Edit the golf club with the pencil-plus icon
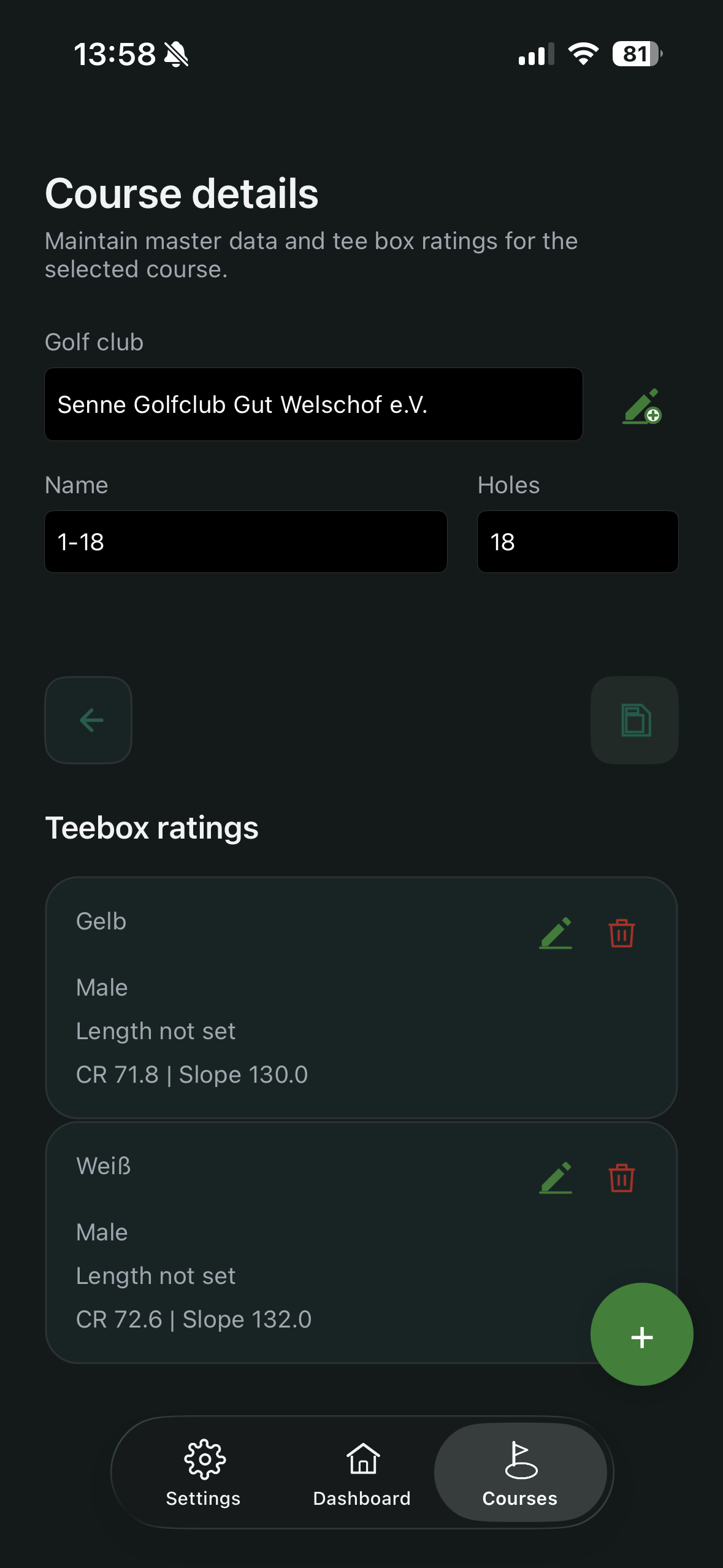Screen dimensions: 723x1568 tap(641, 405)
